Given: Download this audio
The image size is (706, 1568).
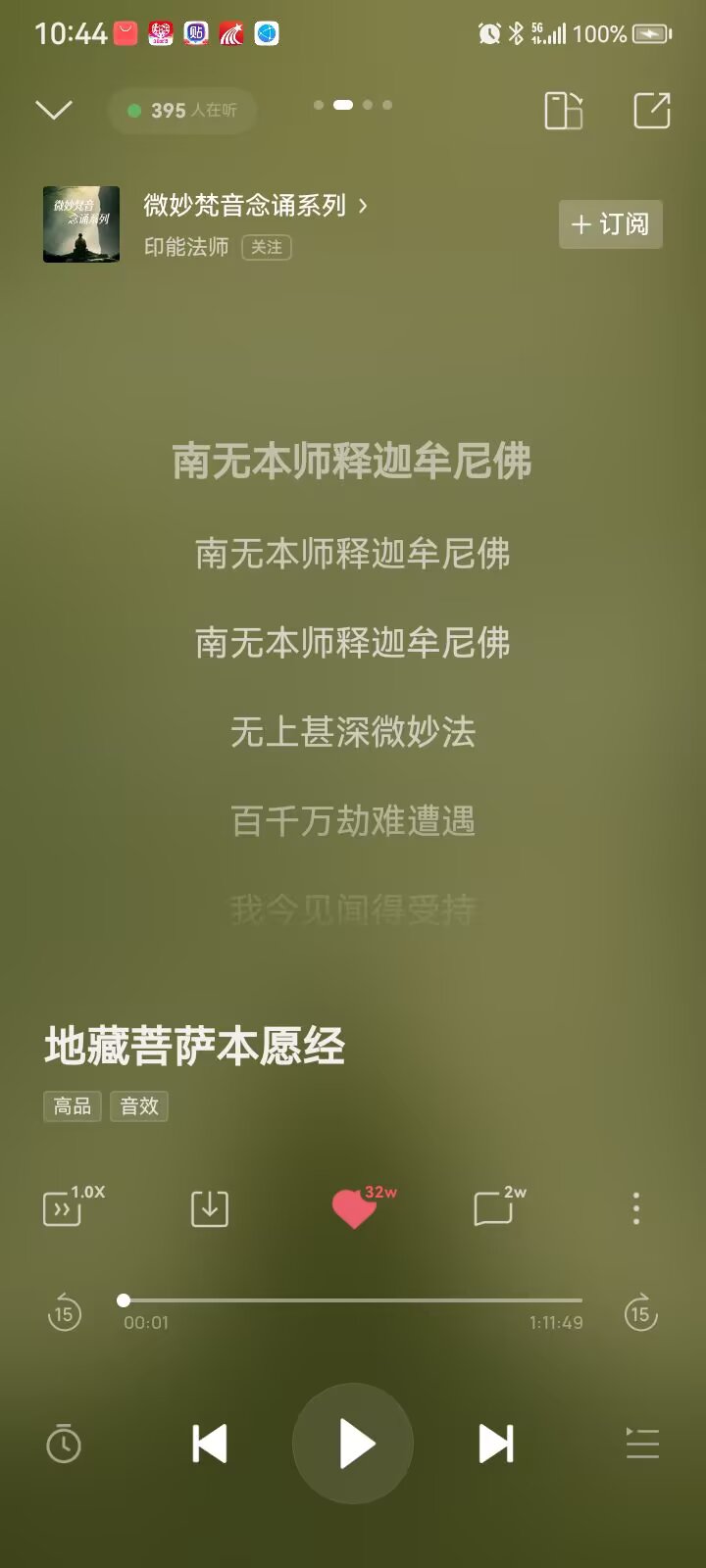Looking at the screenshot, I should (x=209, y=1209).
